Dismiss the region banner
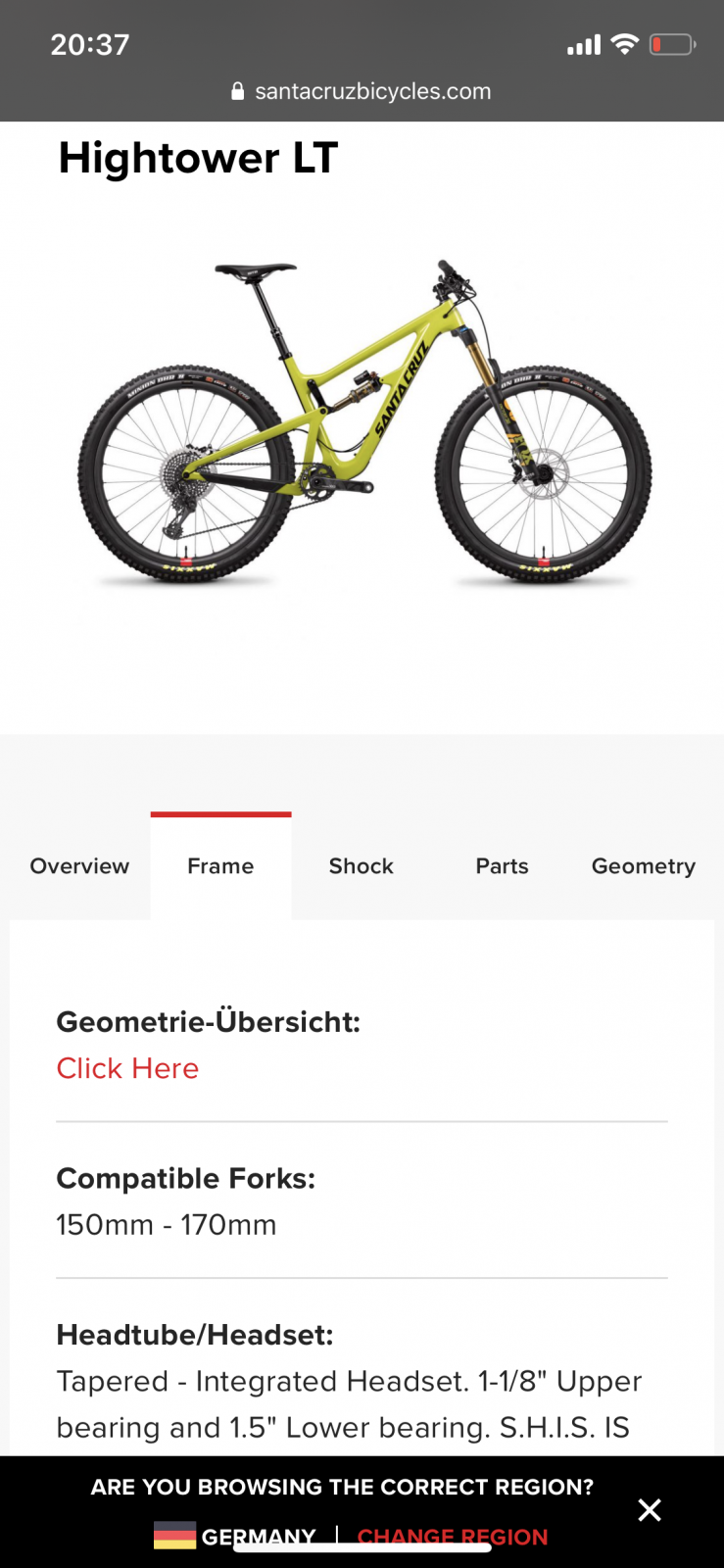 click(650, 1510)
